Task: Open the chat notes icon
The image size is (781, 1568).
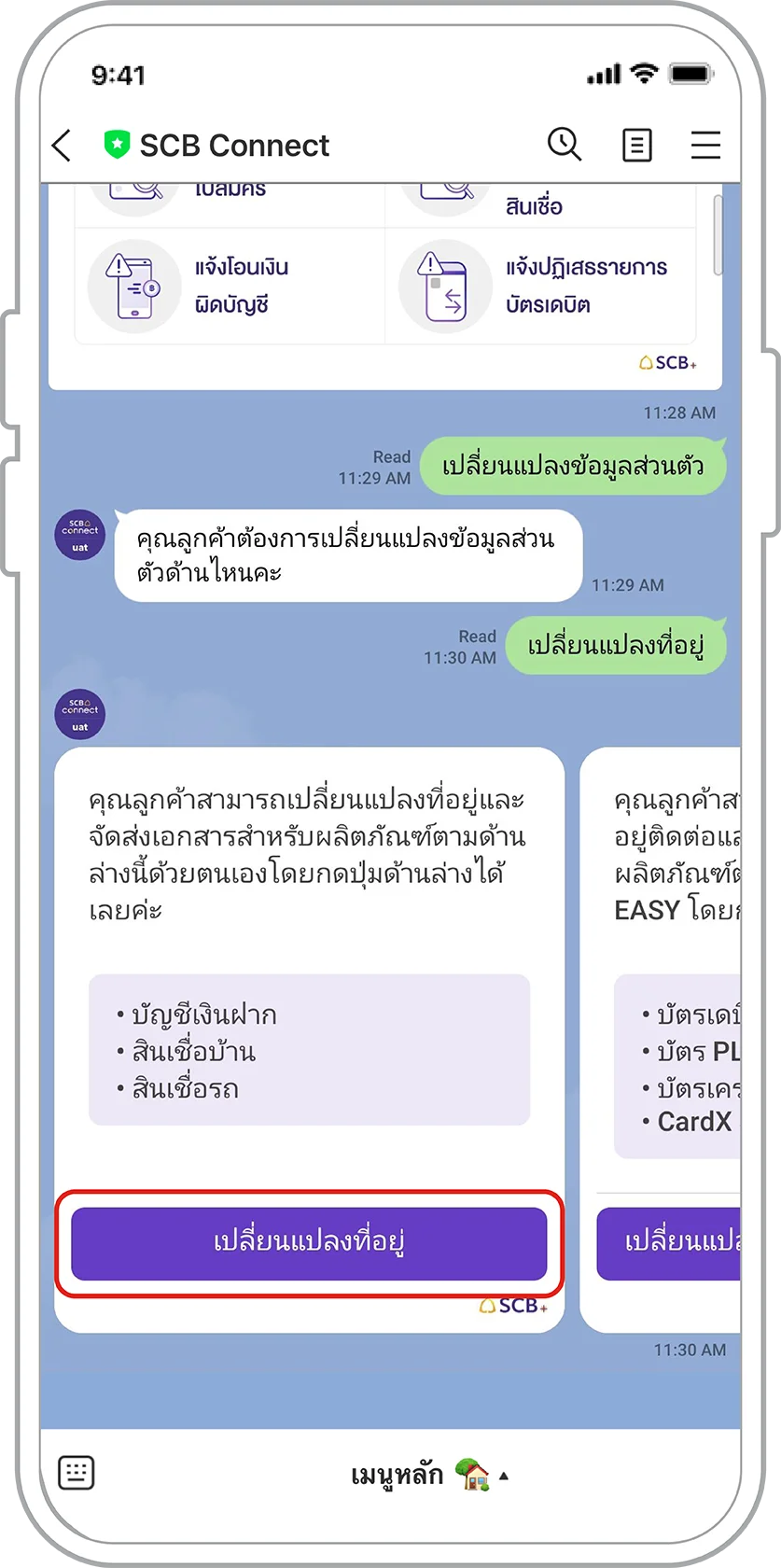Action: point(636,146)
